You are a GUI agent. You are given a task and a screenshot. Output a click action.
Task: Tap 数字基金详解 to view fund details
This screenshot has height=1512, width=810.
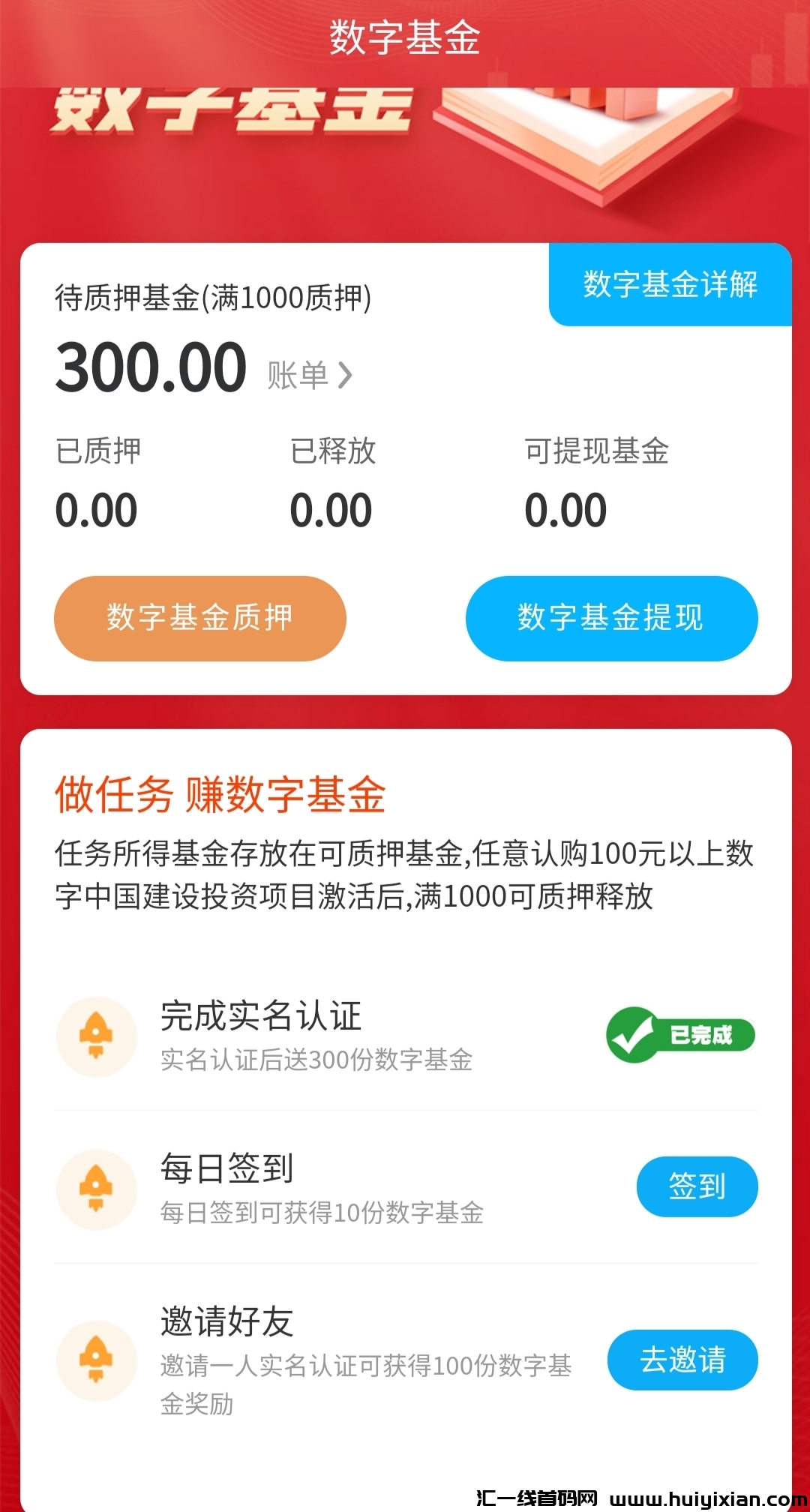(670, 286)
